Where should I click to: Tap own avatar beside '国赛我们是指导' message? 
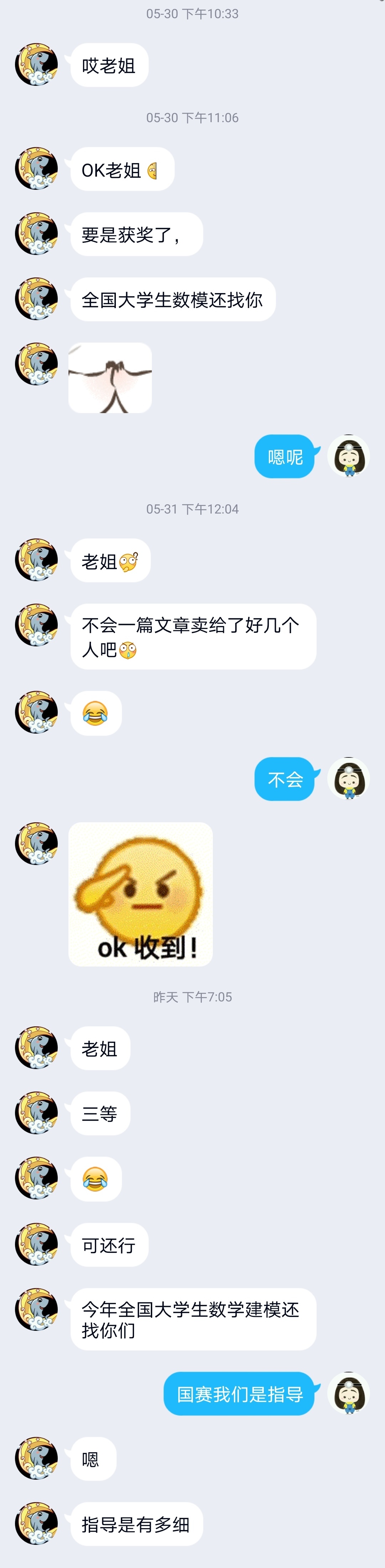[x=348, y=1393]
